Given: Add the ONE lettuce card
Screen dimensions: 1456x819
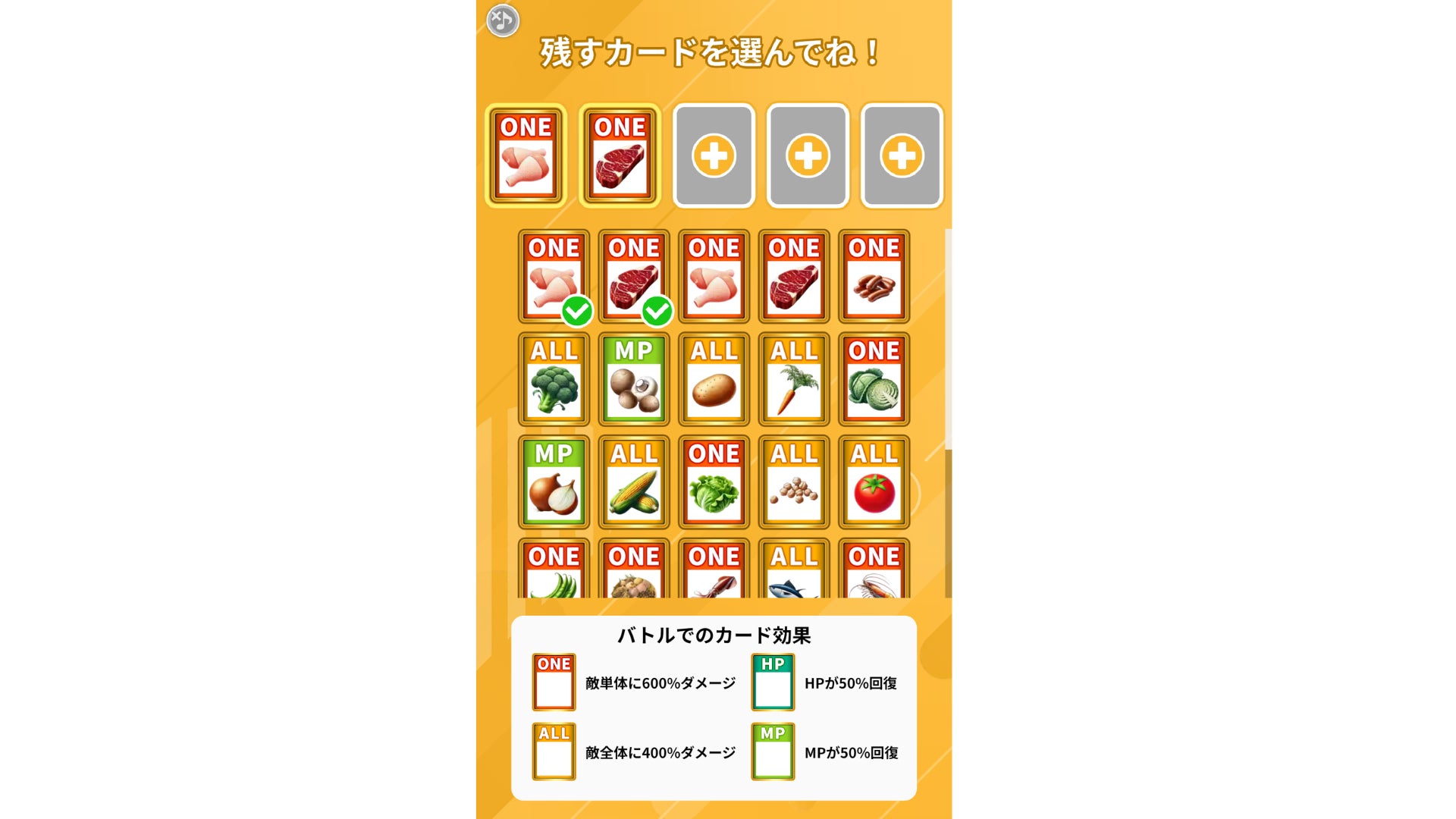Looking at the screenshot, I should [x=714, y=482].
